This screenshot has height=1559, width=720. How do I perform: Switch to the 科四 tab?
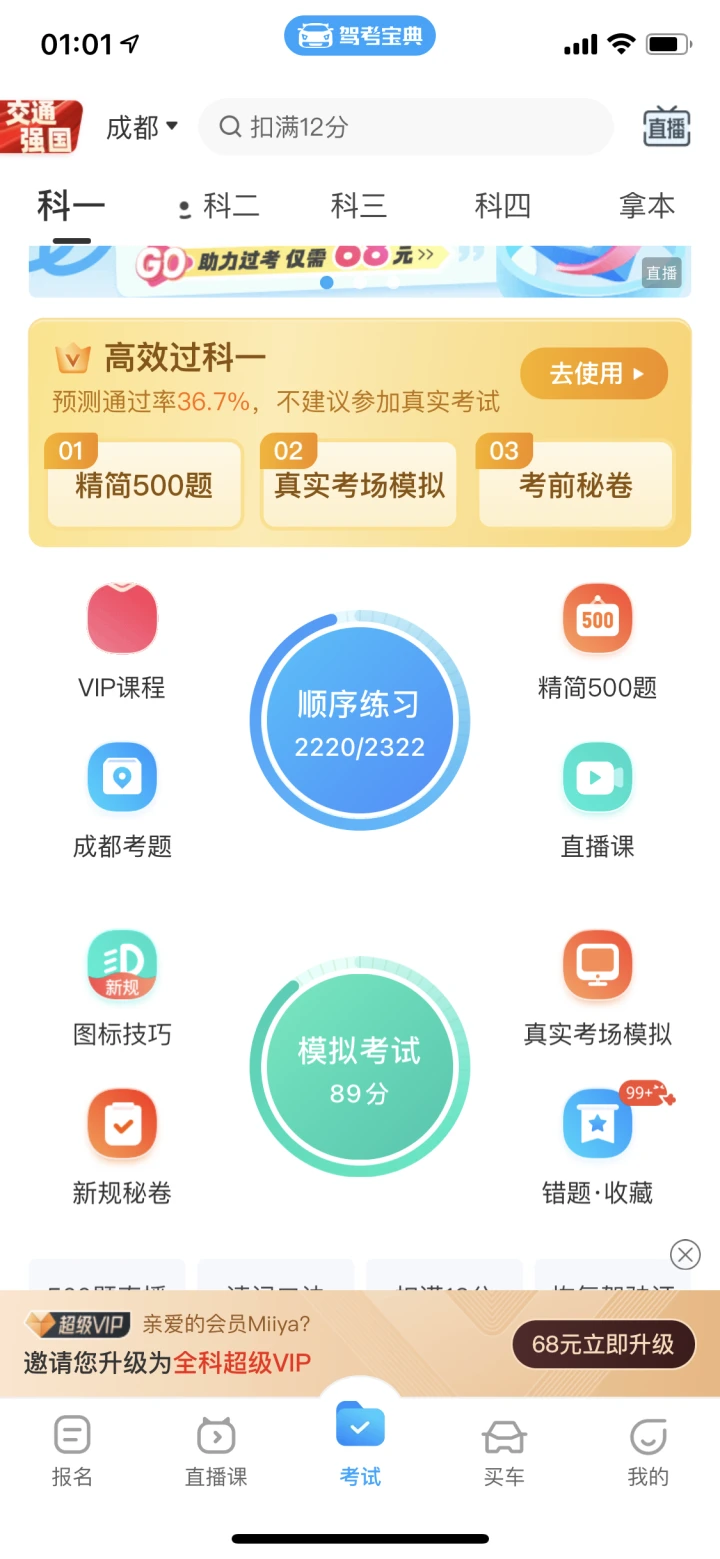coord(502,206)
